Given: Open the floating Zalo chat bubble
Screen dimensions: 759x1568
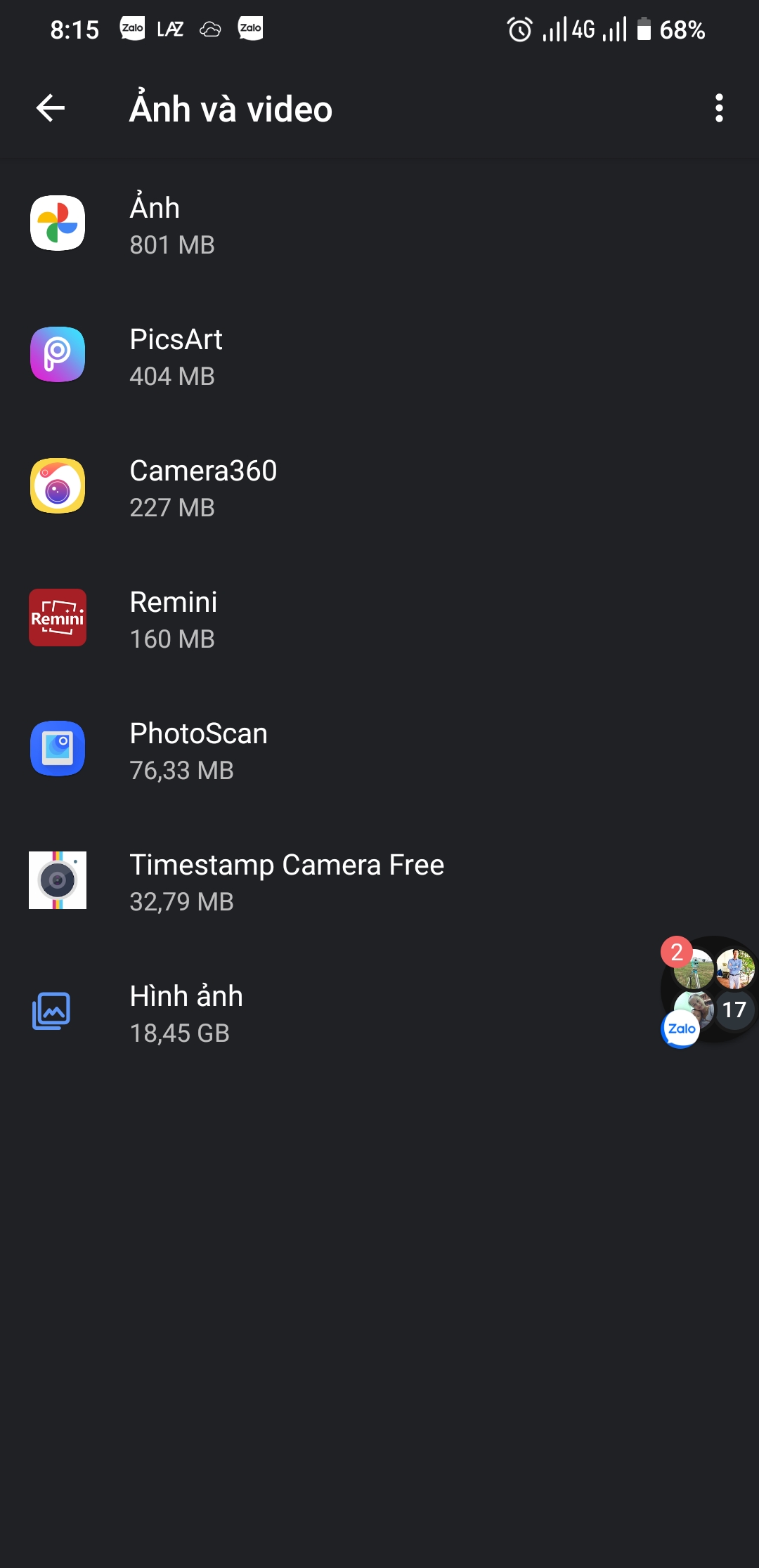Looking at the screenshot, I should point(708,991).
